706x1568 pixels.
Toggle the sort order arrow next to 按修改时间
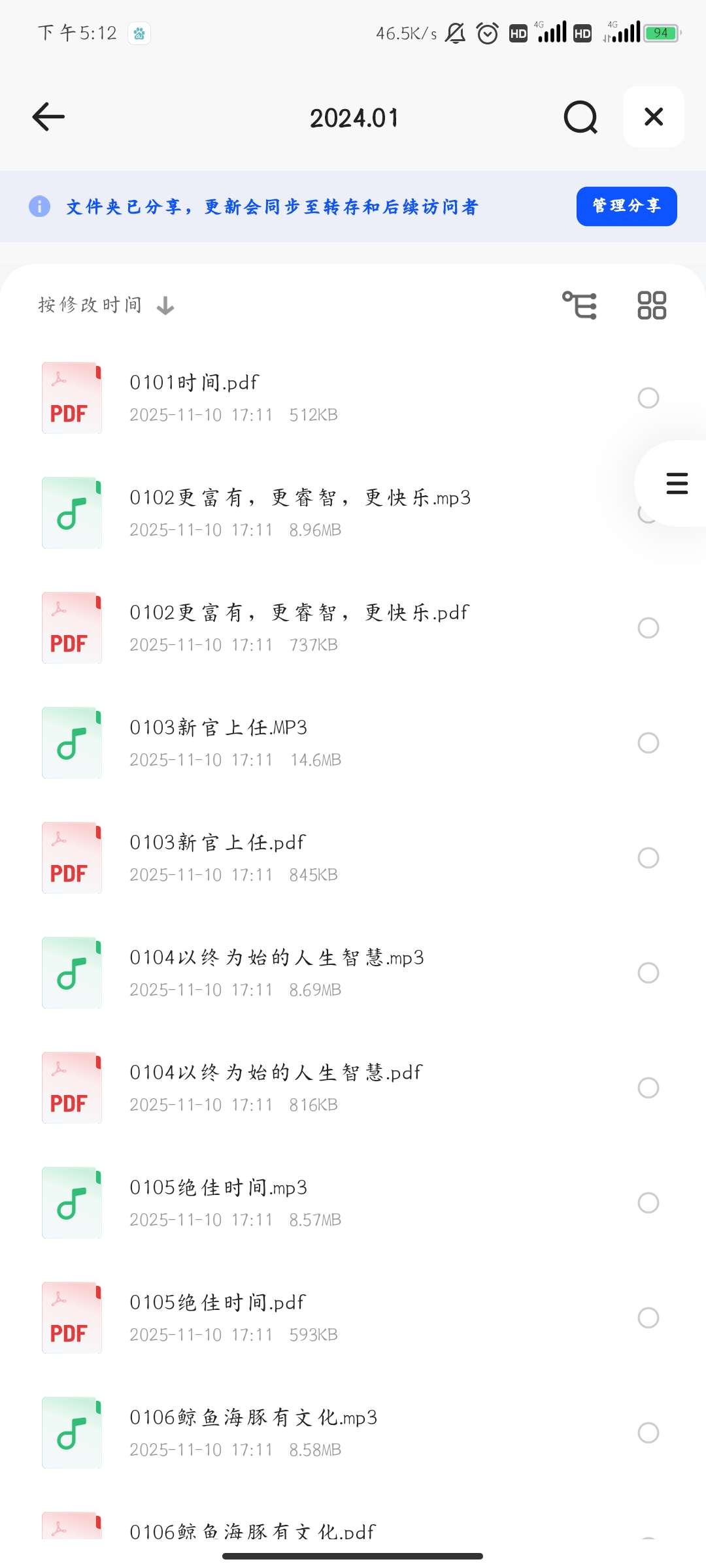(x=165, y=304)
